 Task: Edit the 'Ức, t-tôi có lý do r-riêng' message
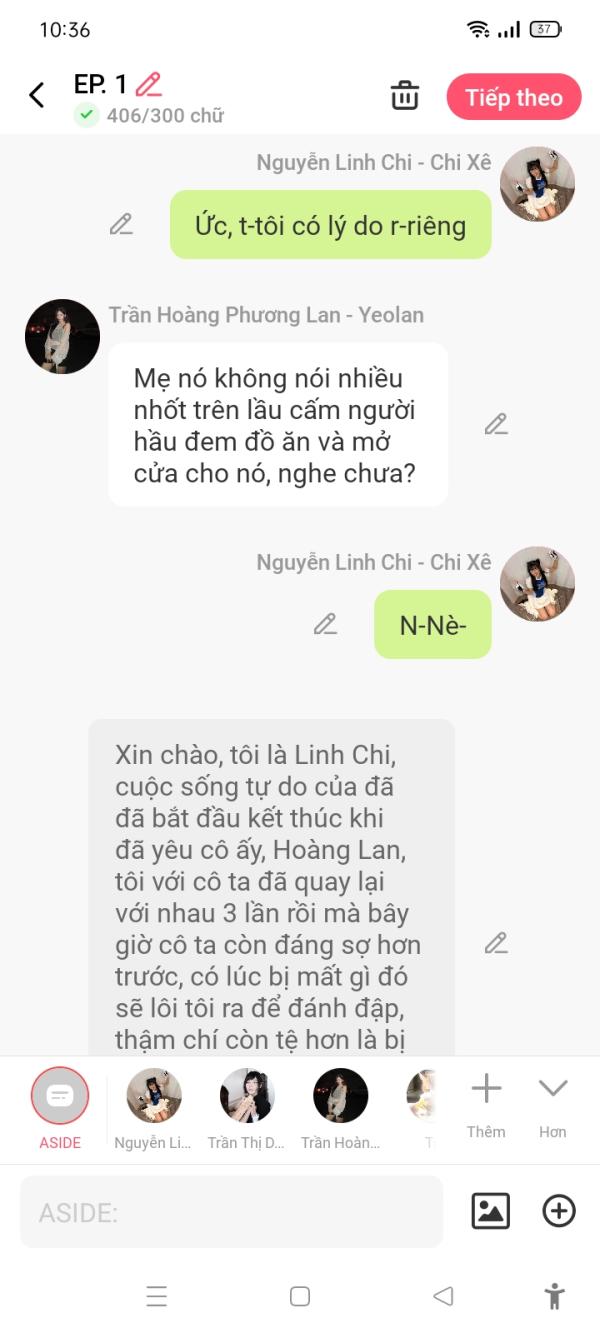click(x=121, y=224)
